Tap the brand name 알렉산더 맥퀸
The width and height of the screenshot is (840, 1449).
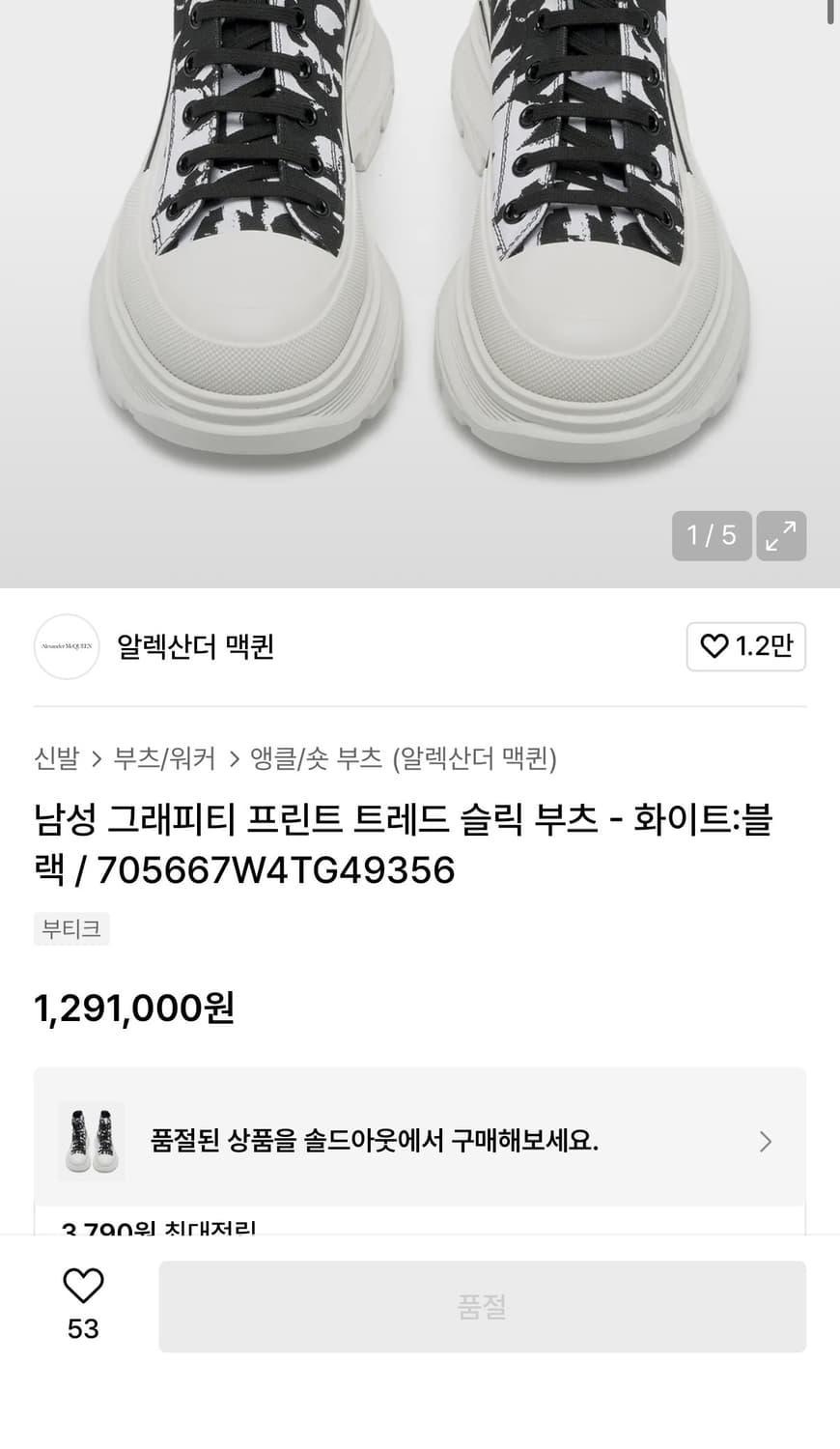pyautogui.click(x=195, y=647)
